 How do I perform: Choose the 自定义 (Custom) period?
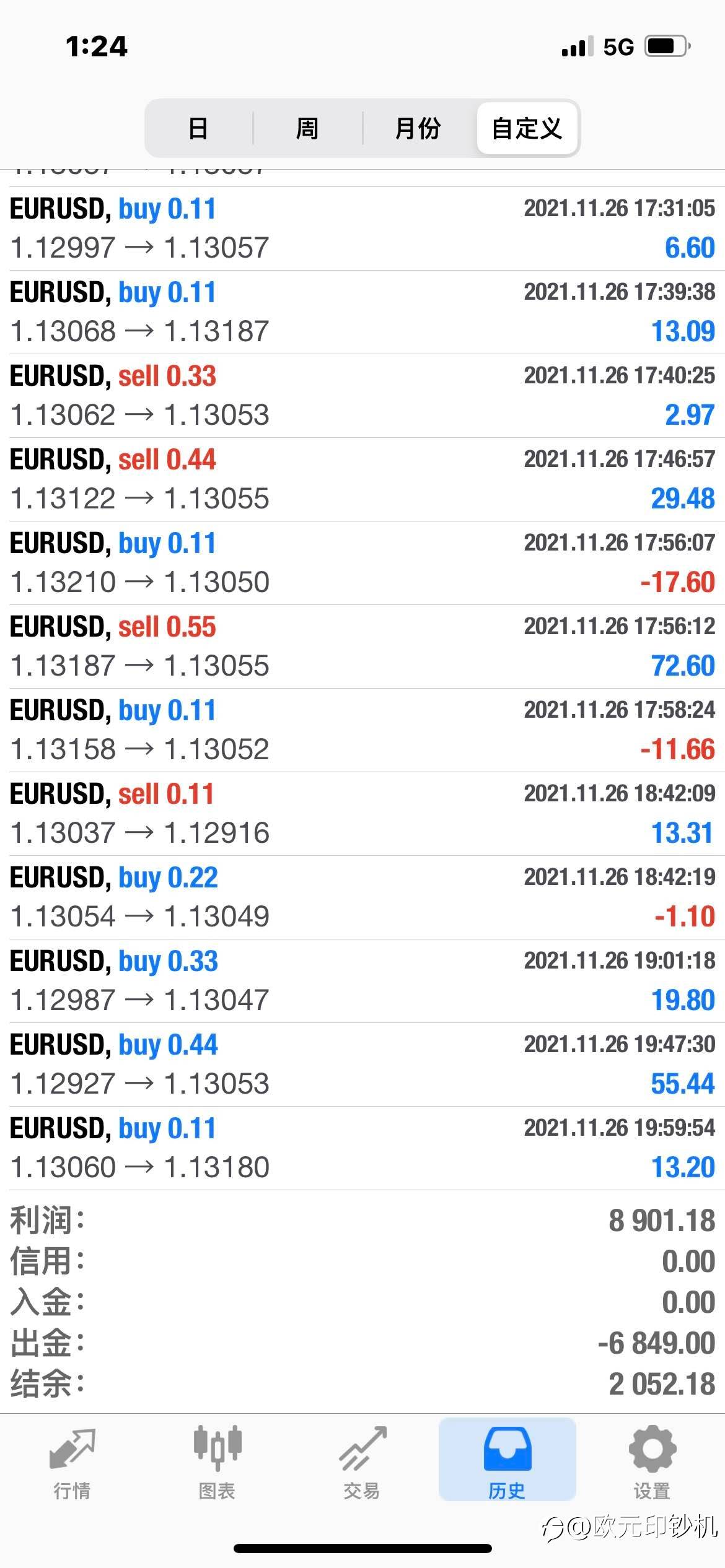527,128
